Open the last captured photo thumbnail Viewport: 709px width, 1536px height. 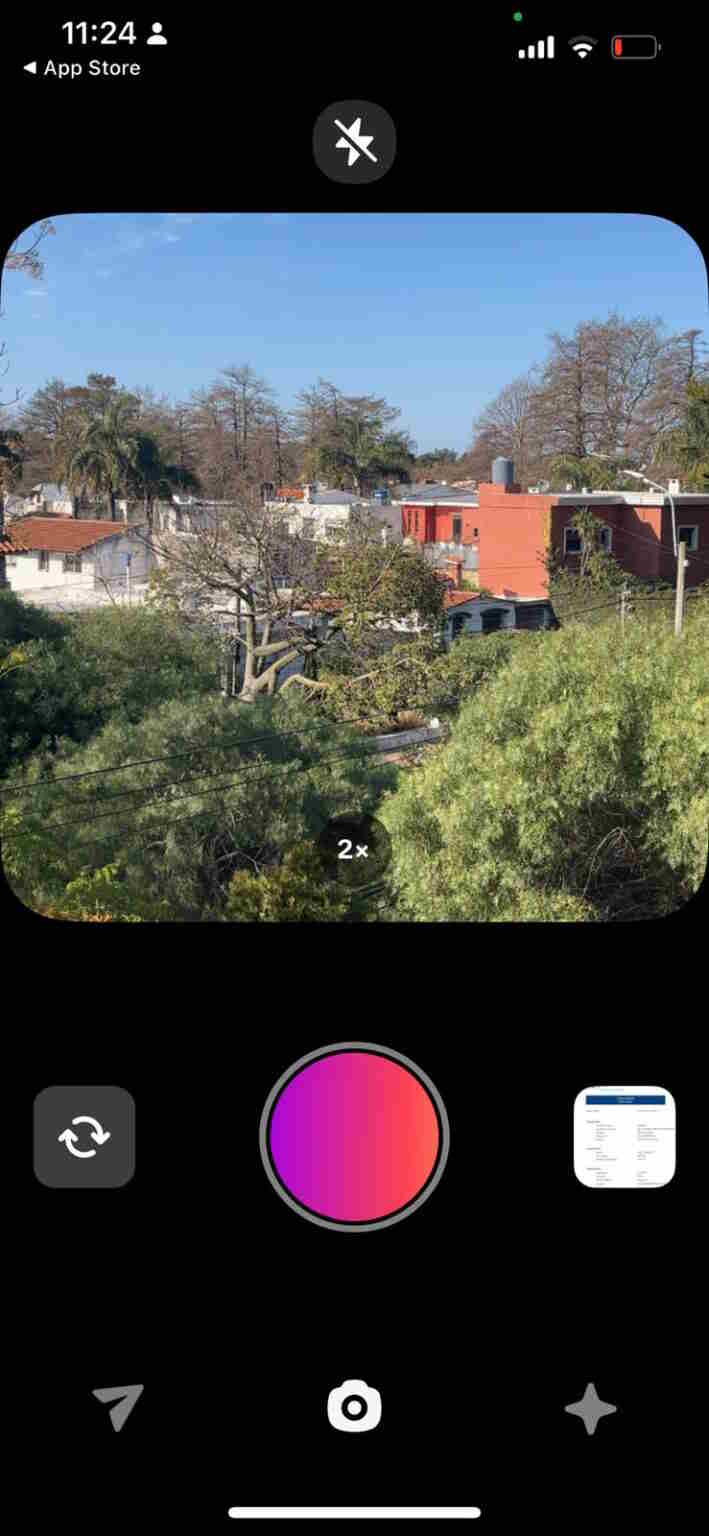[x=624, y=1137]
